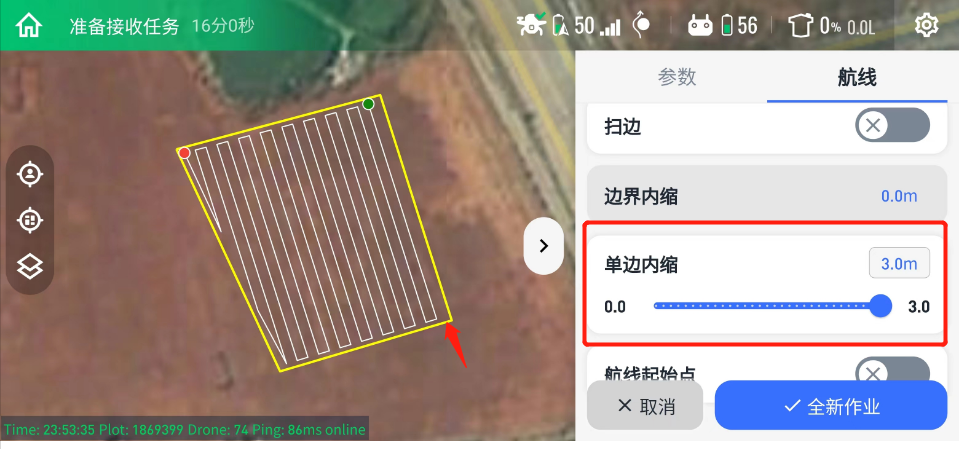Center map on the operator location
The image size is (959, 449).
31,174
